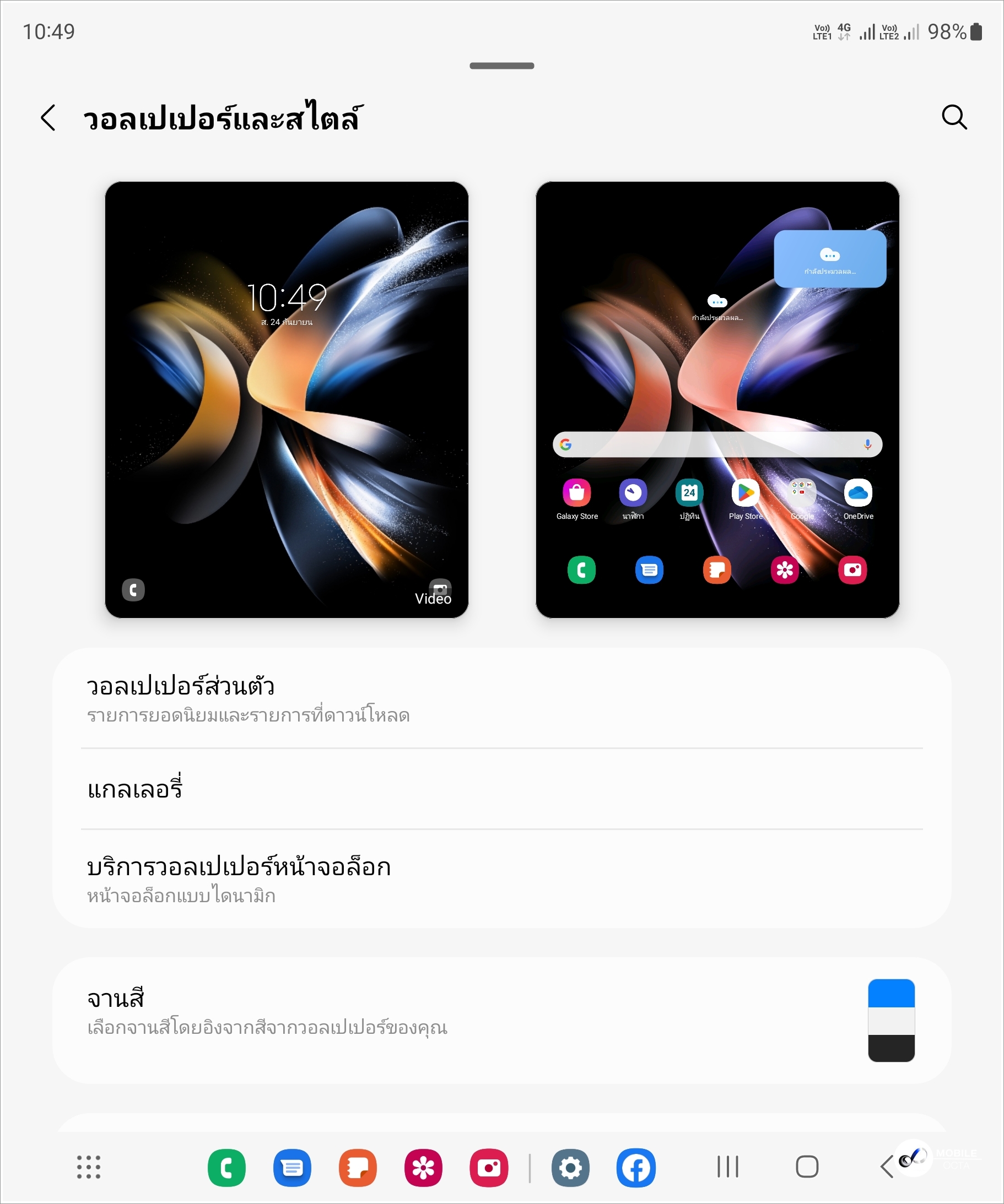Go back from วอลเปเปอร์และสไตล์
The height and width of the screenshot is (1204, 1004).
[x=48, y=118]
